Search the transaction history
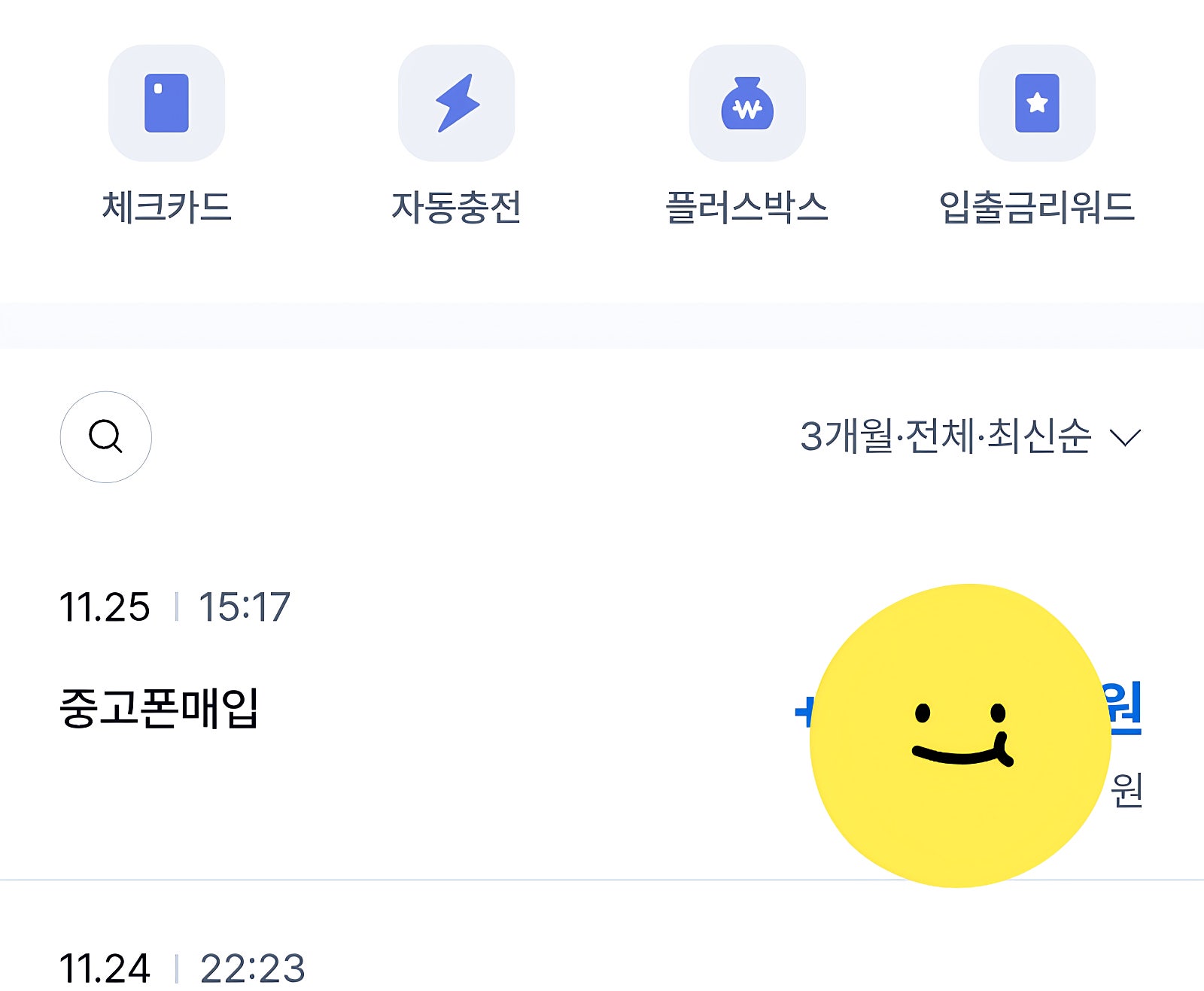The width and height of the screenshot is (1204, 991). tap(106, 436)
